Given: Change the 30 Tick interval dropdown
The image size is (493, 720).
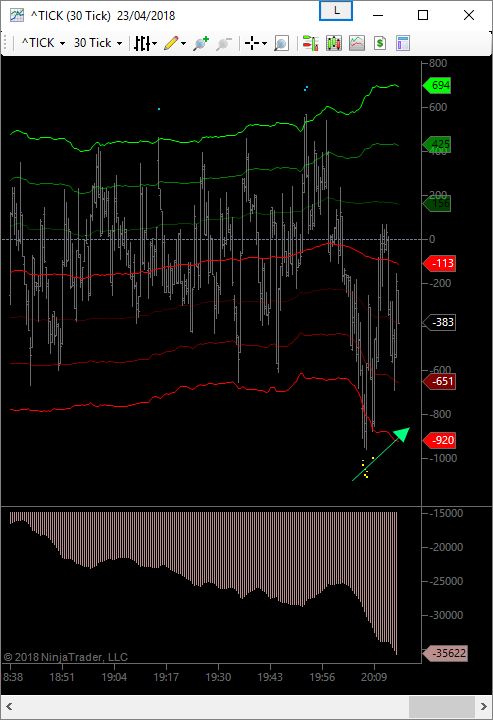Looking at the screenshot, I should [98, 43].
